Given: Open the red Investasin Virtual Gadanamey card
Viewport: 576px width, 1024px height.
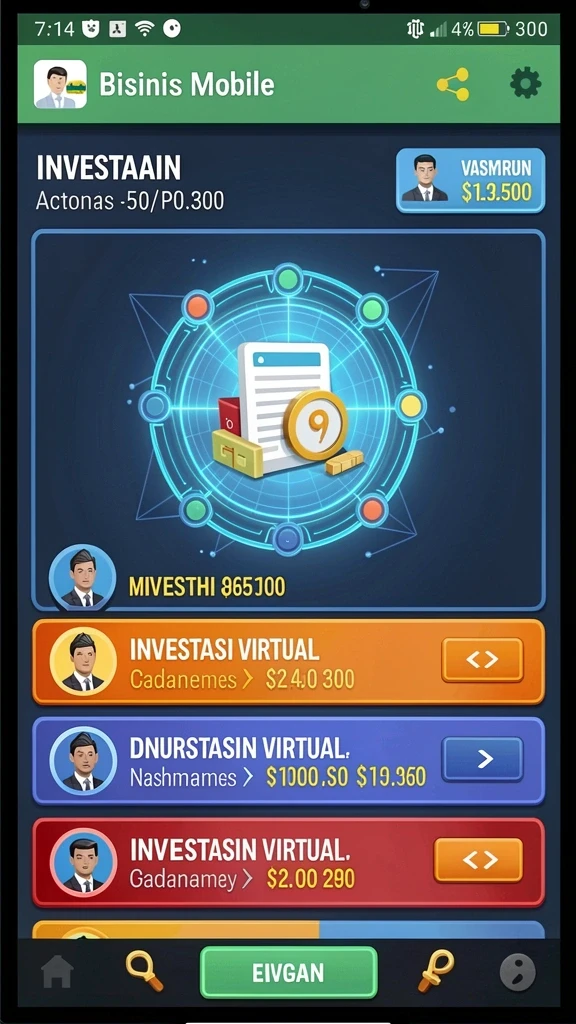Looking at the screenshot, I should (x=288, y=862).
